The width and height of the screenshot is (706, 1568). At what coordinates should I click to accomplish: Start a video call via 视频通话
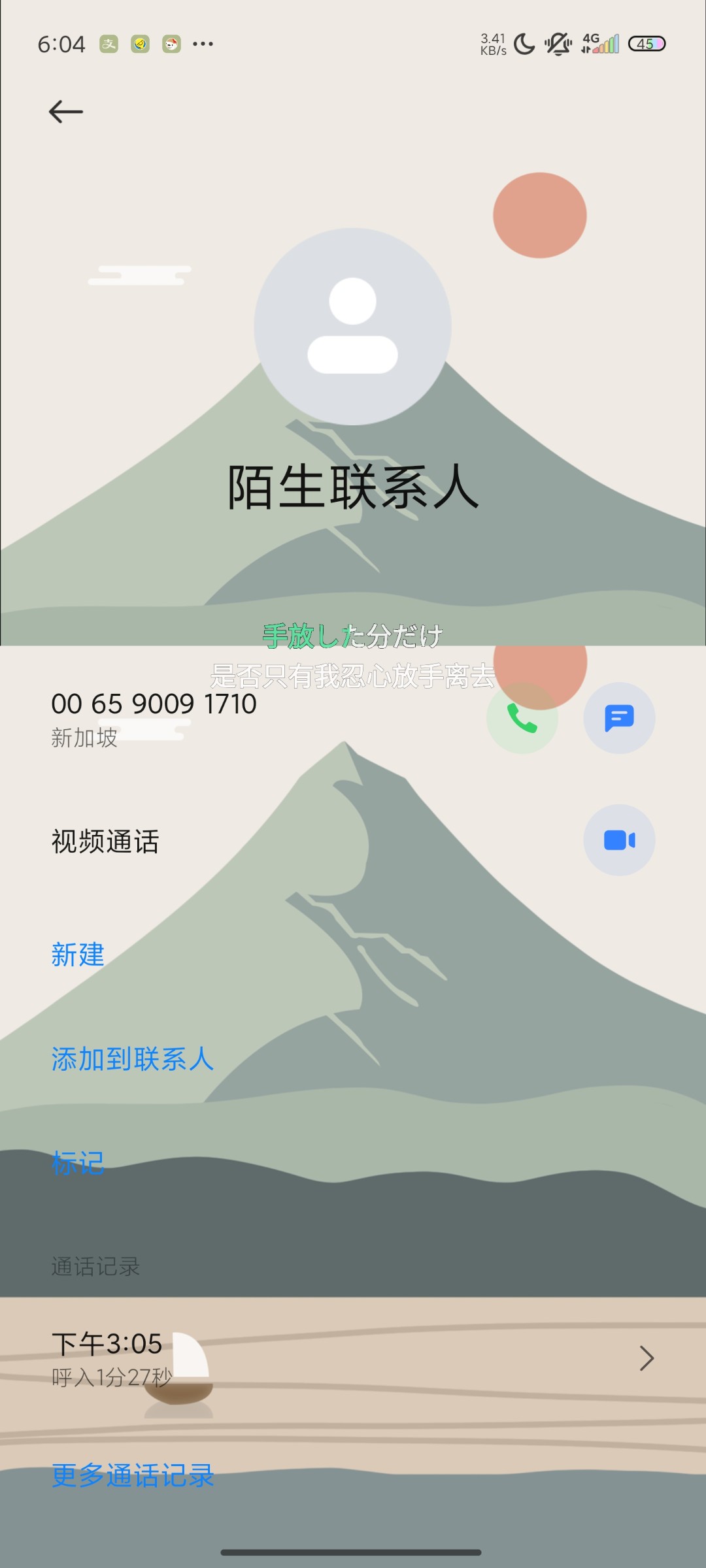(619, 840)
